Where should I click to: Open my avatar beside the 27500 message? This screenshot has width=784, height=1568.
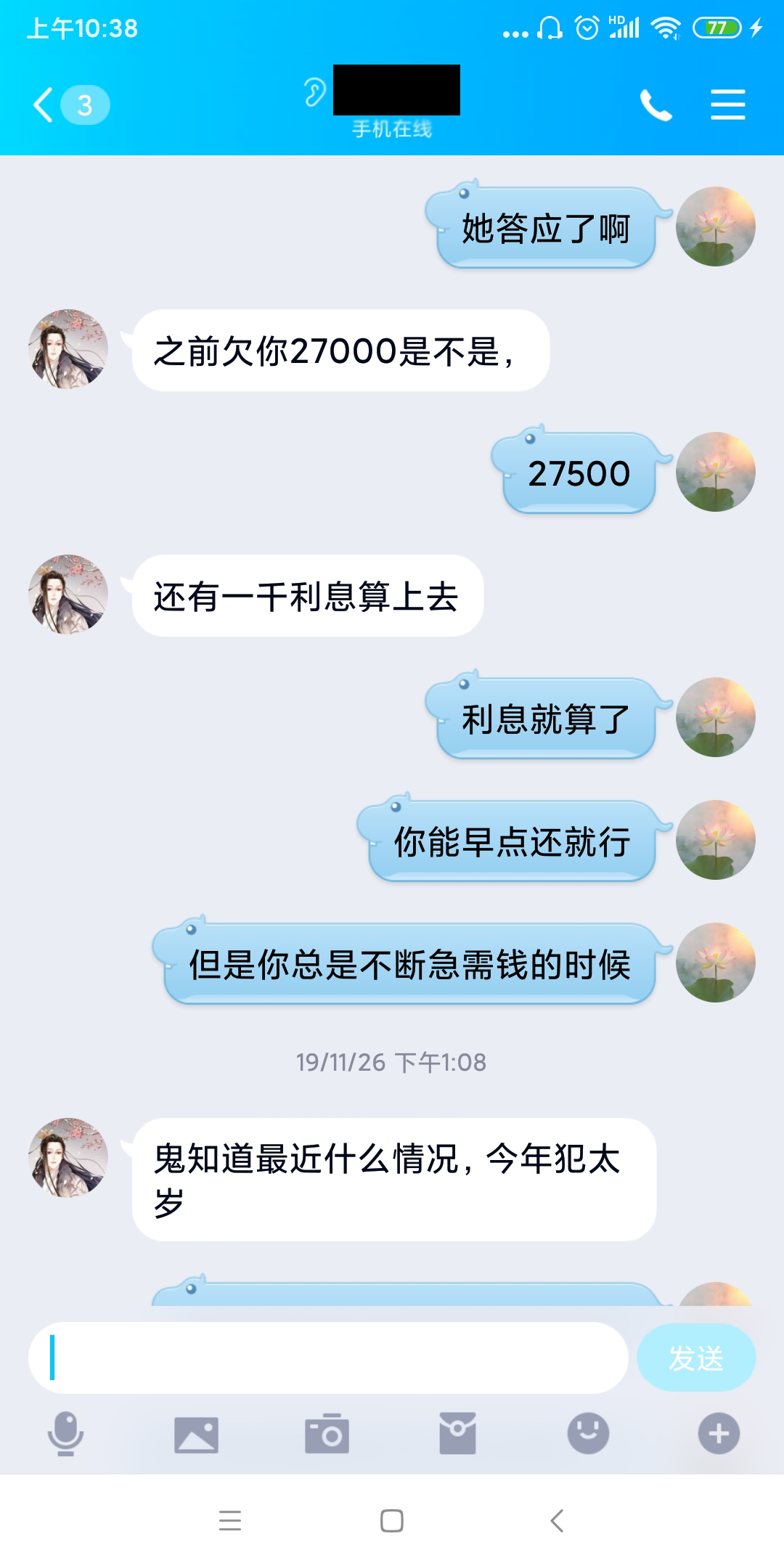click(x=715, y=472)
